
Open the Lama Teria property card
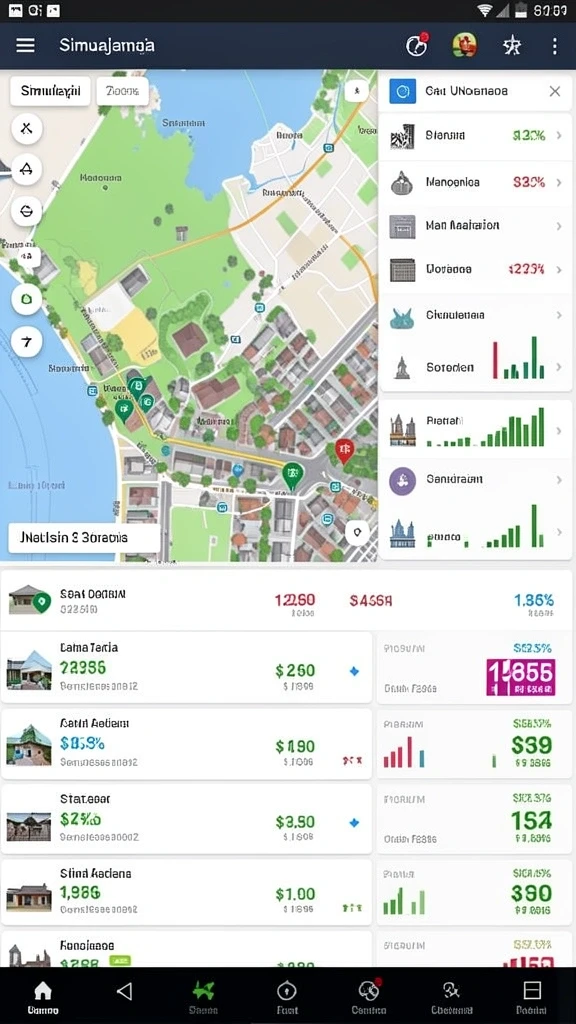coord(186,667)
